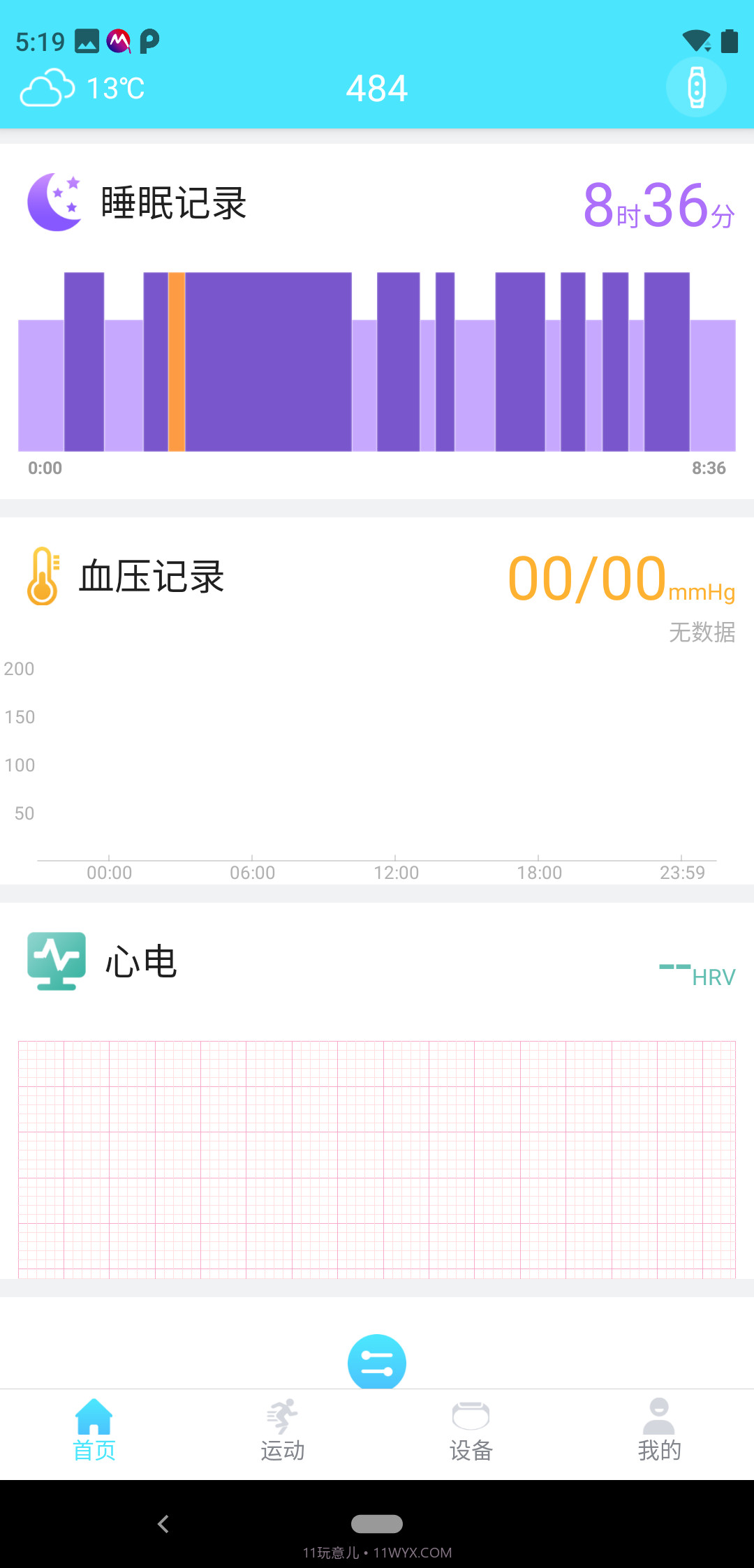Click the blood pressure thermometer icon
The width and height of the screenshot is (754, 1568).
43,577
